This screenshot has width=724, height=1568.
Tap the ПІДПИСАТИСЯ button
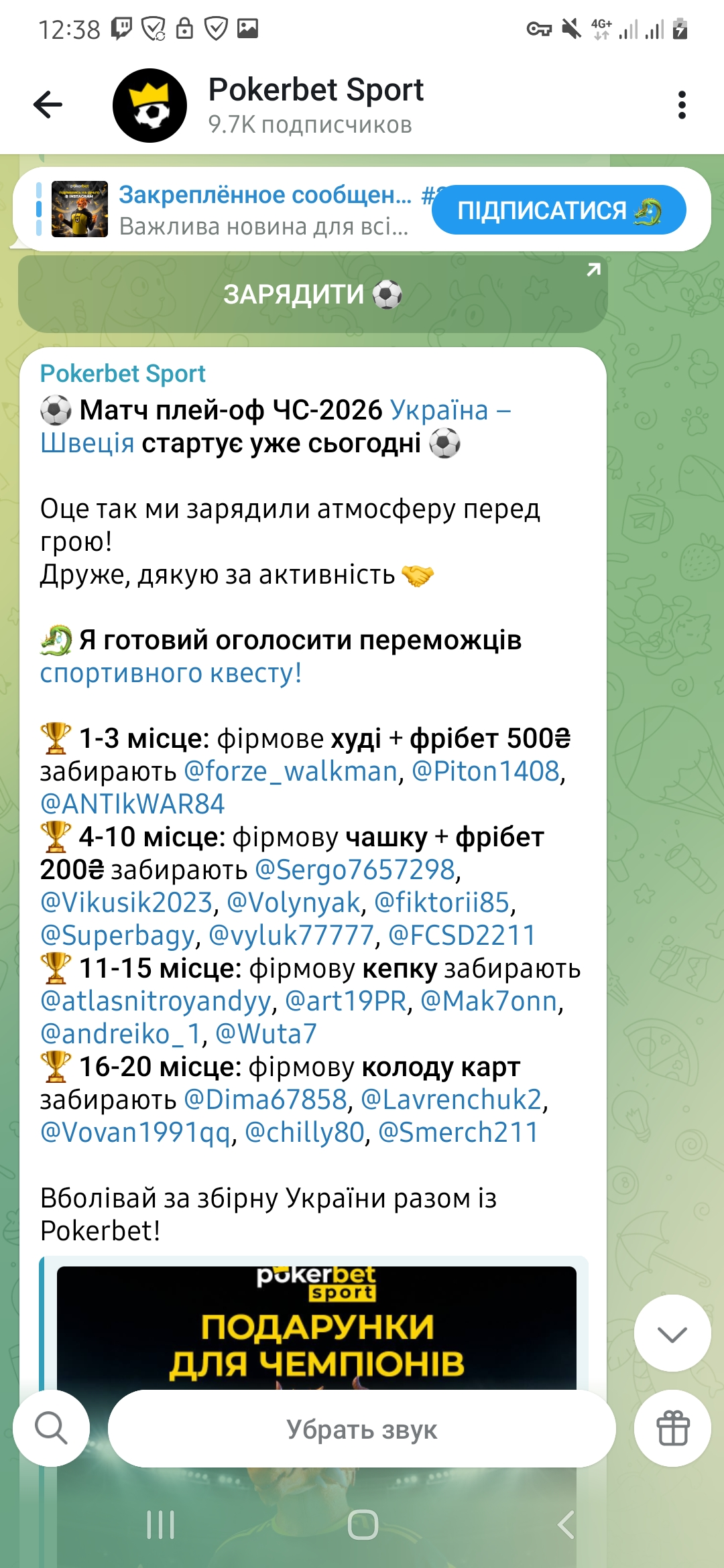(558, 210)
